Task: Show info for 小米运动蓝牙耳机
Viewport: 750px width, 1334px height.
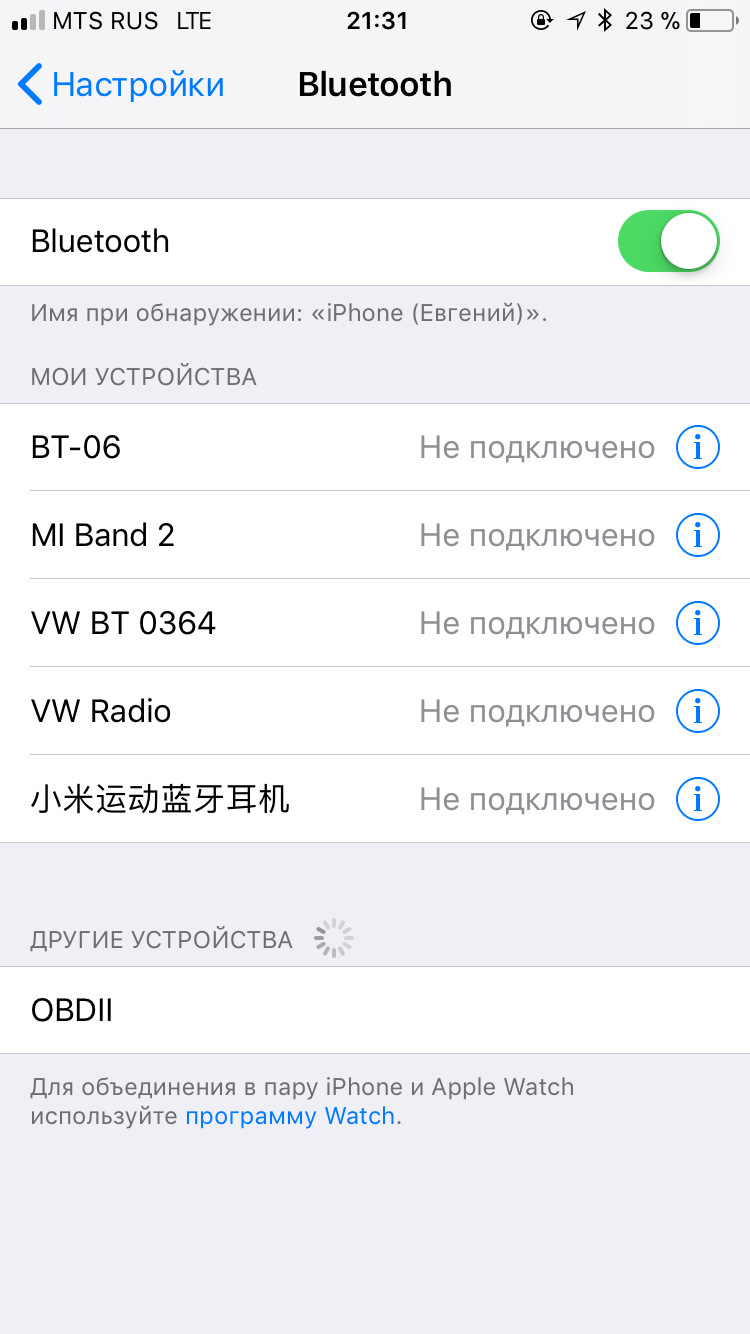Action: tap(697, 799)
